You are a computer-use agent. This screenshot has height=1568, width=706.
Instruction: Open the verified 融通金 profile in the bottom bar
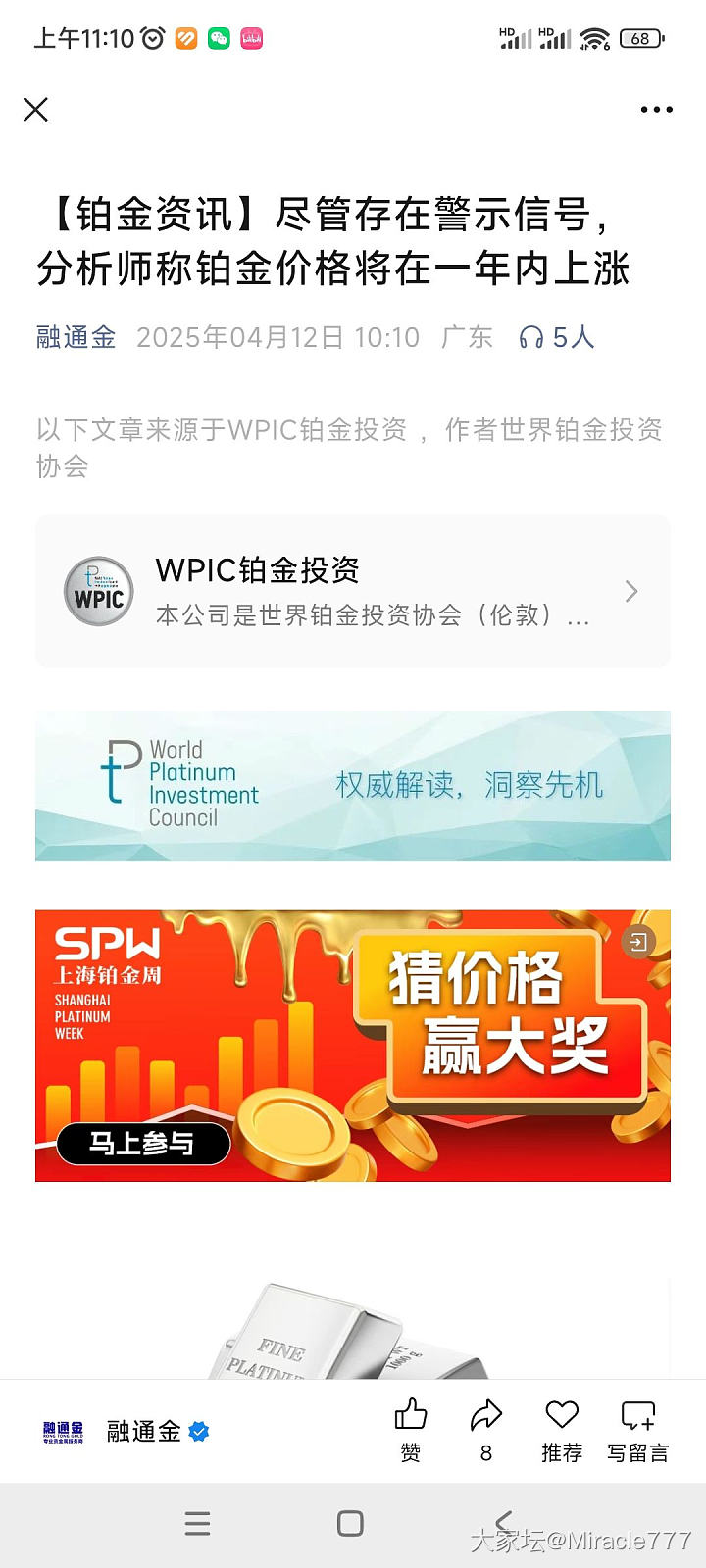(x=143, y=1432)
